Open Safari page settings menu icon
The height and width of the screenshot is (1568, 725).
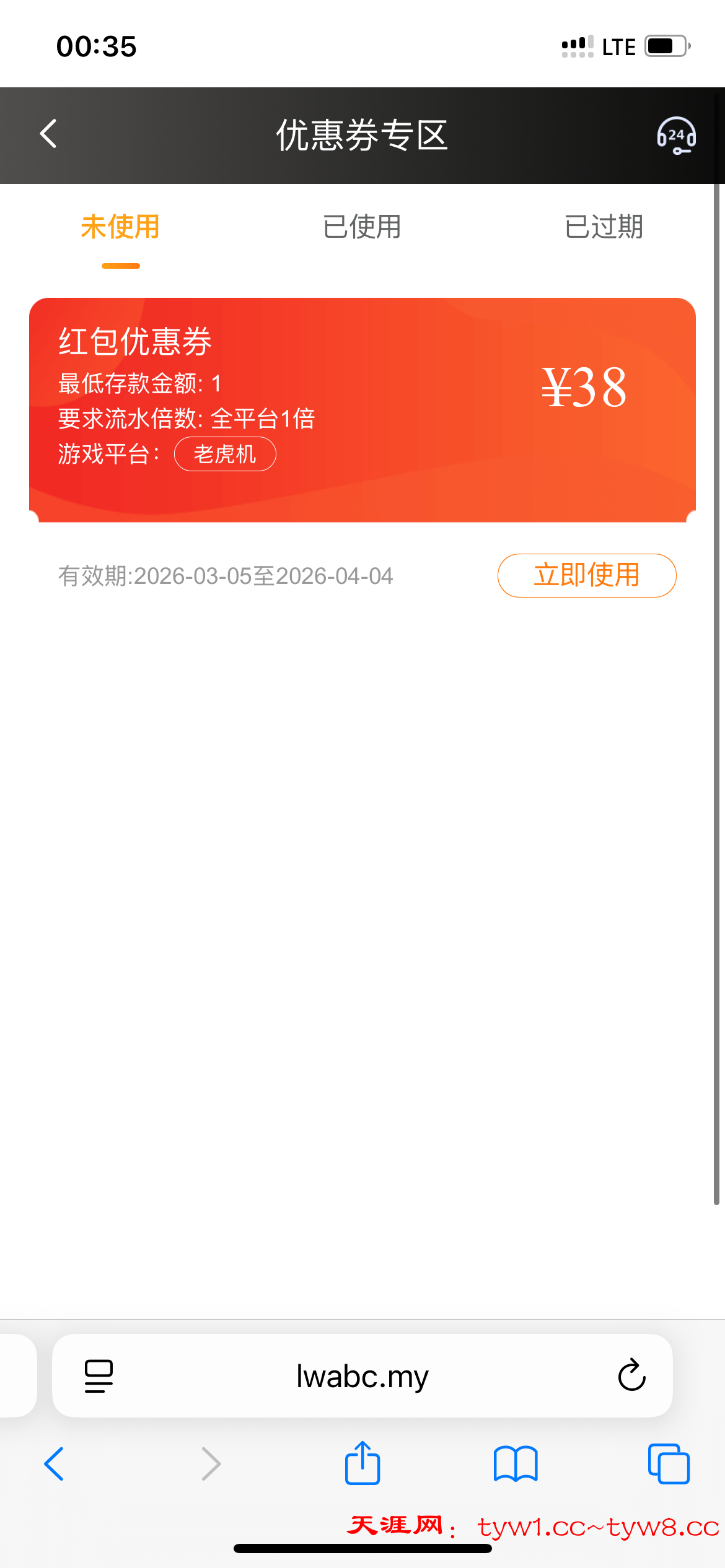(x=99, y=1376)
